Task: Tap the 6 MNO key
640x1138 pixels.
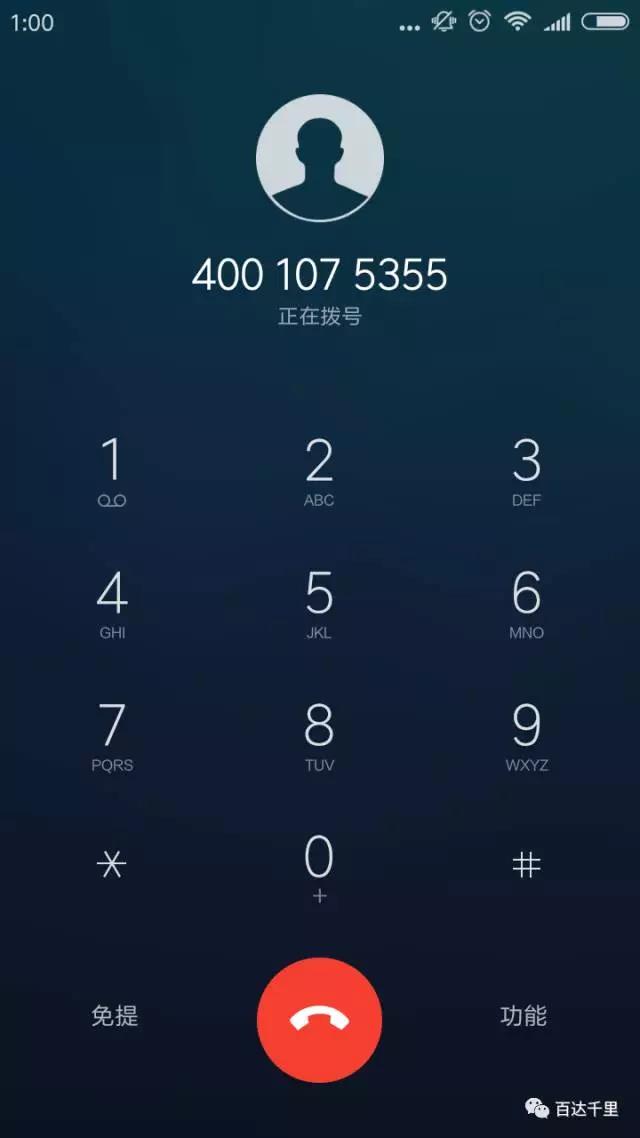Action: click(527, 604)
